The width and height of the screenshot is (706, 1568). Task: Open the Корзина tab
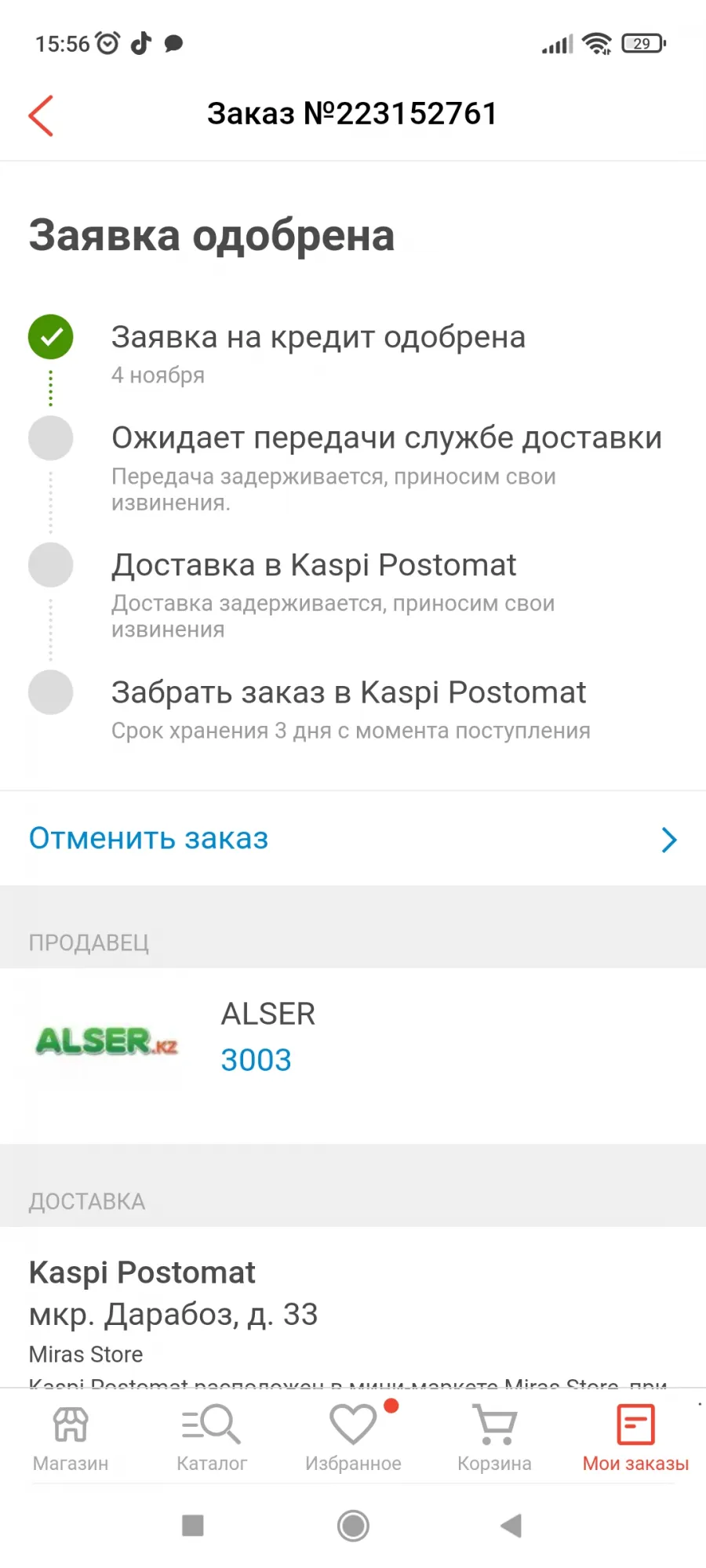click(494, 1437)
